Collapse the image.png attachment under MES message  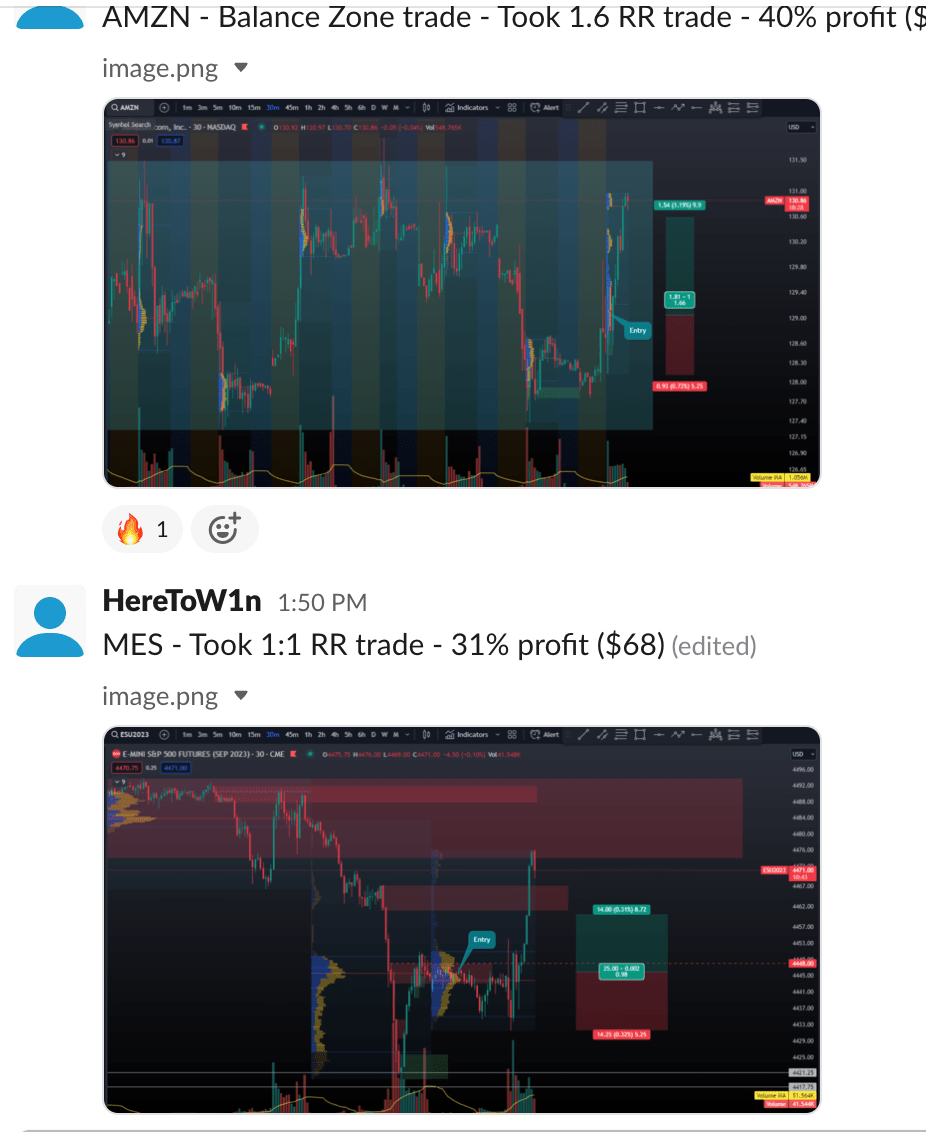coord(240,695)
